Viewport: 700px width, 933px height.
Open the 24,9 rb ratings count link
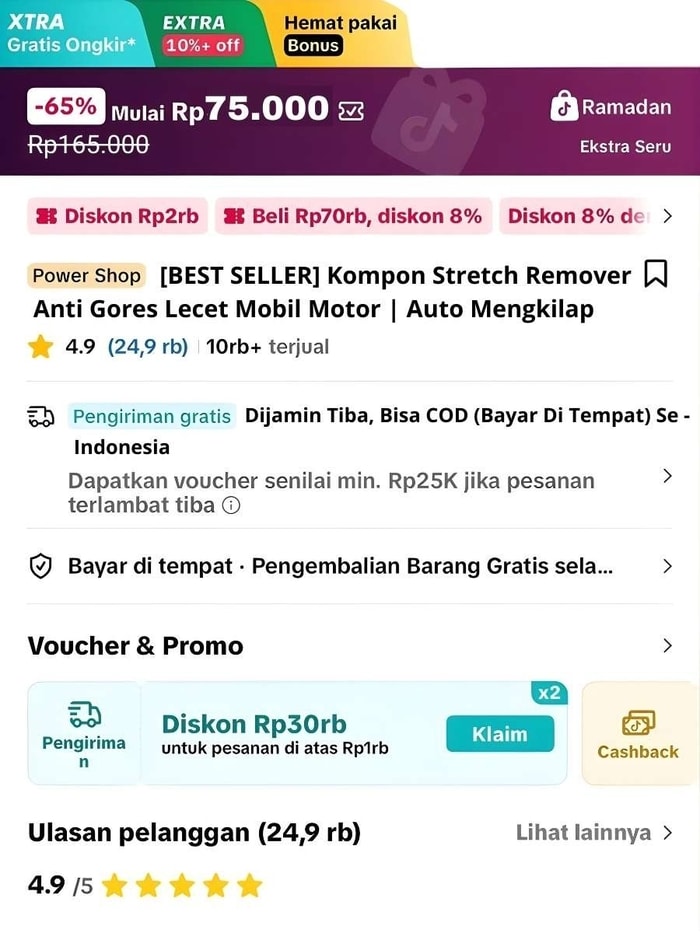click(x=148, y=347)
